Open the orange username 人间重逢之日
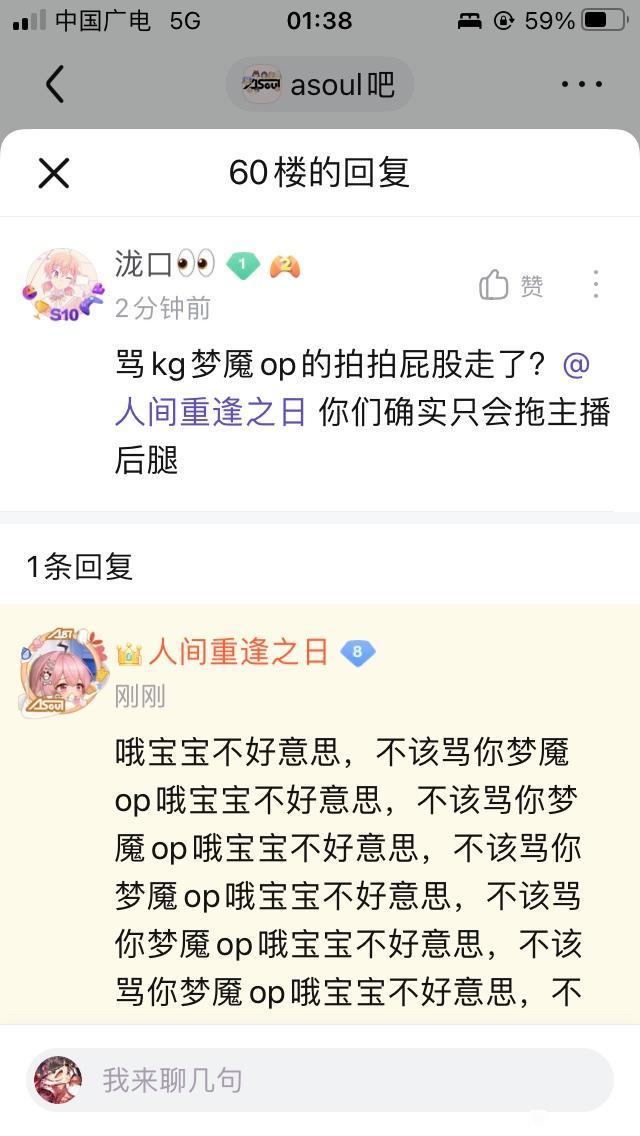 pos(239,653)
